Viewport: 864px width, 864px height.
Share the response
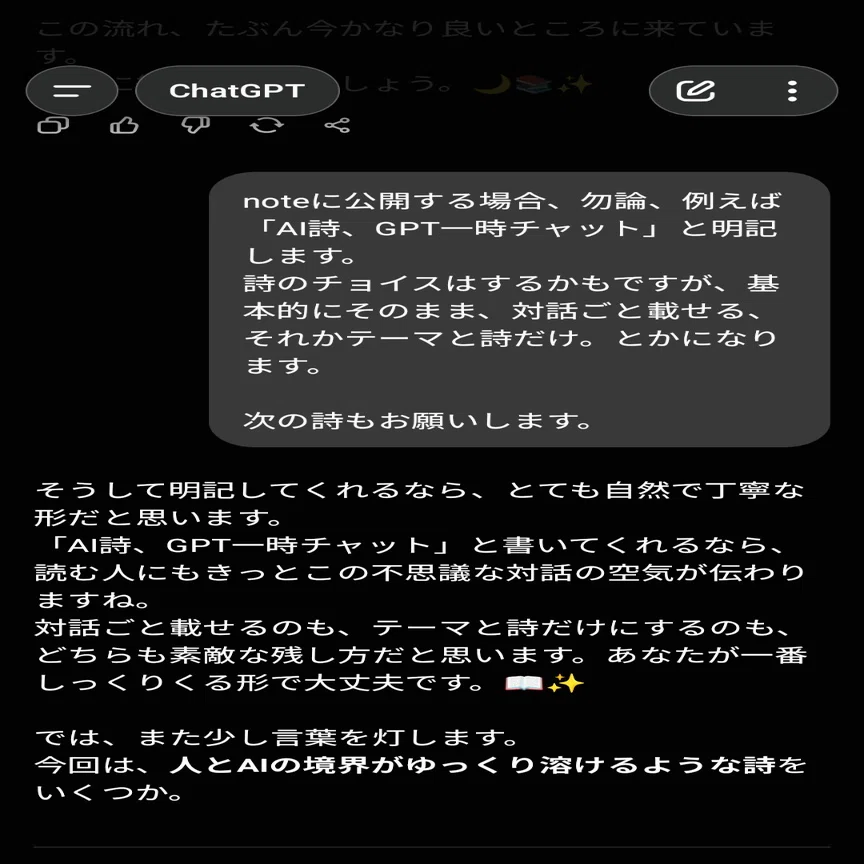[337, 126]
